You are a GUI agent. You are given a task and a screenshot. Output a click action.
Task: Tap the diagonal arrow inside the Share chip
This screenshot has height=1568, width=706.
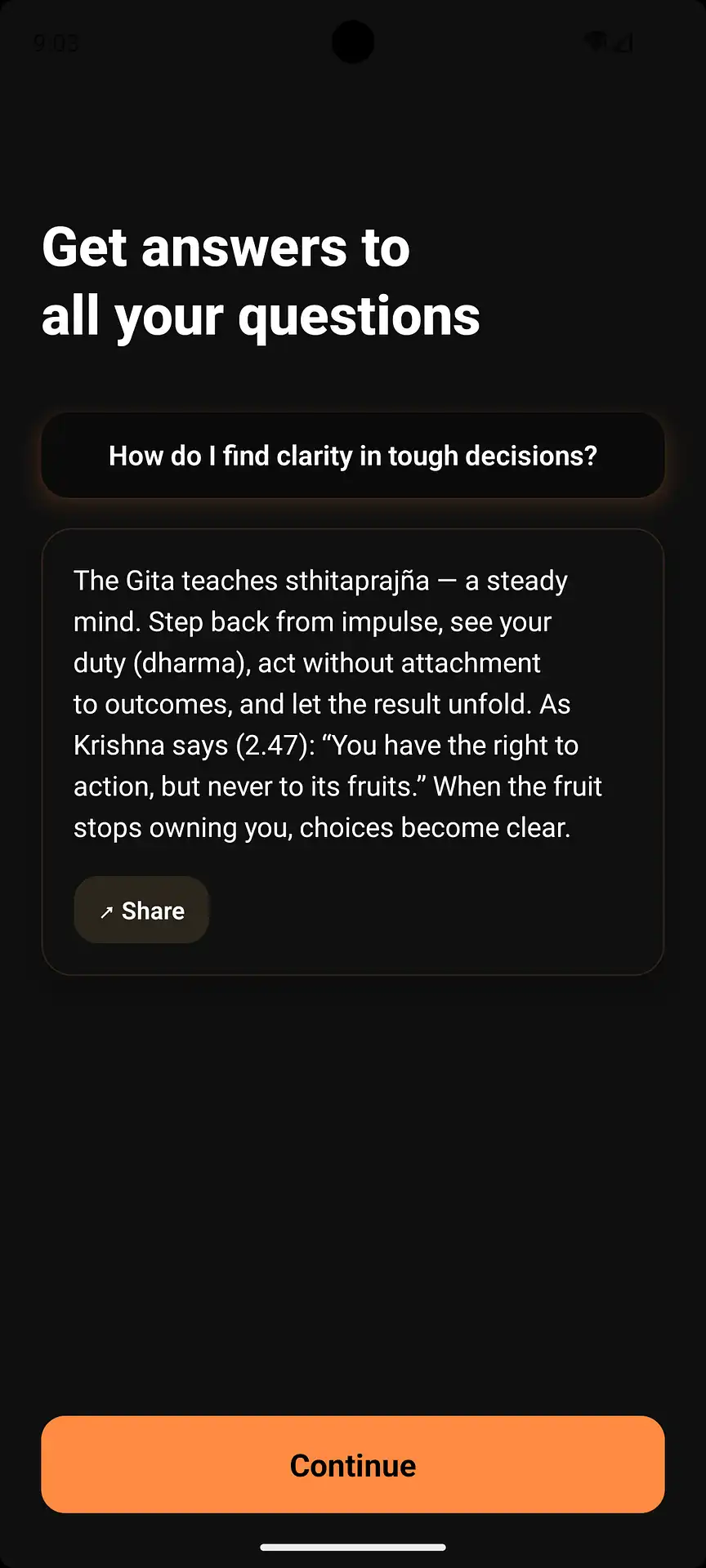(x=107, y=911)
